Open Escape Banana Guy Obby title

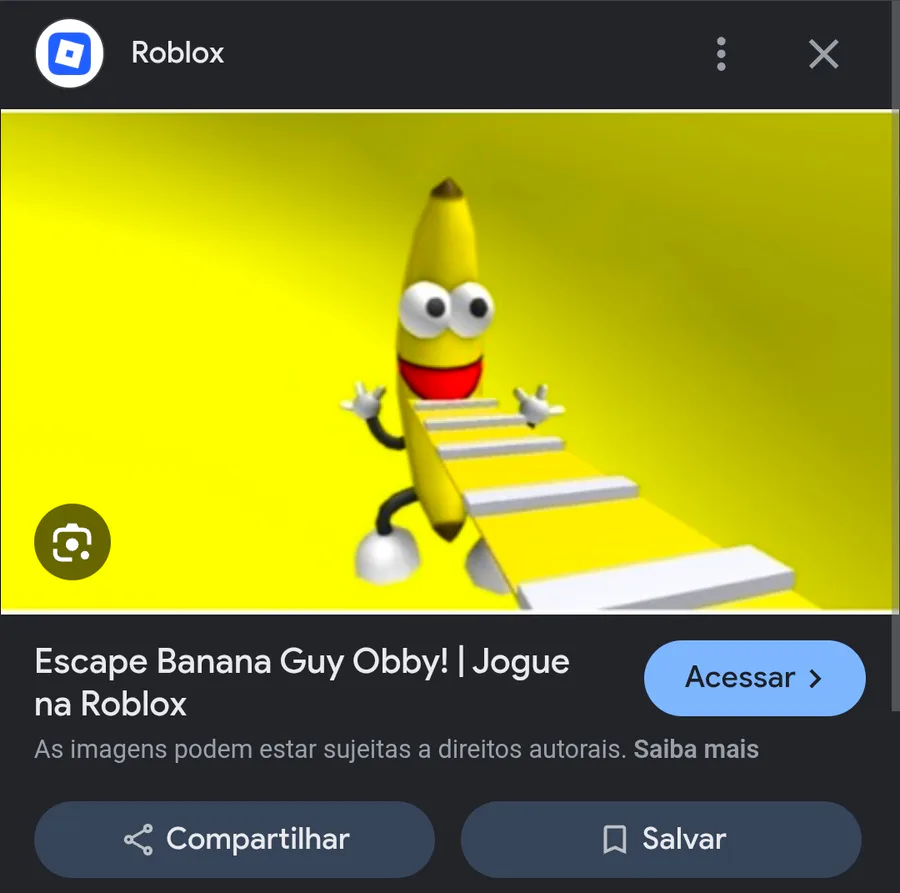[302, 682]
